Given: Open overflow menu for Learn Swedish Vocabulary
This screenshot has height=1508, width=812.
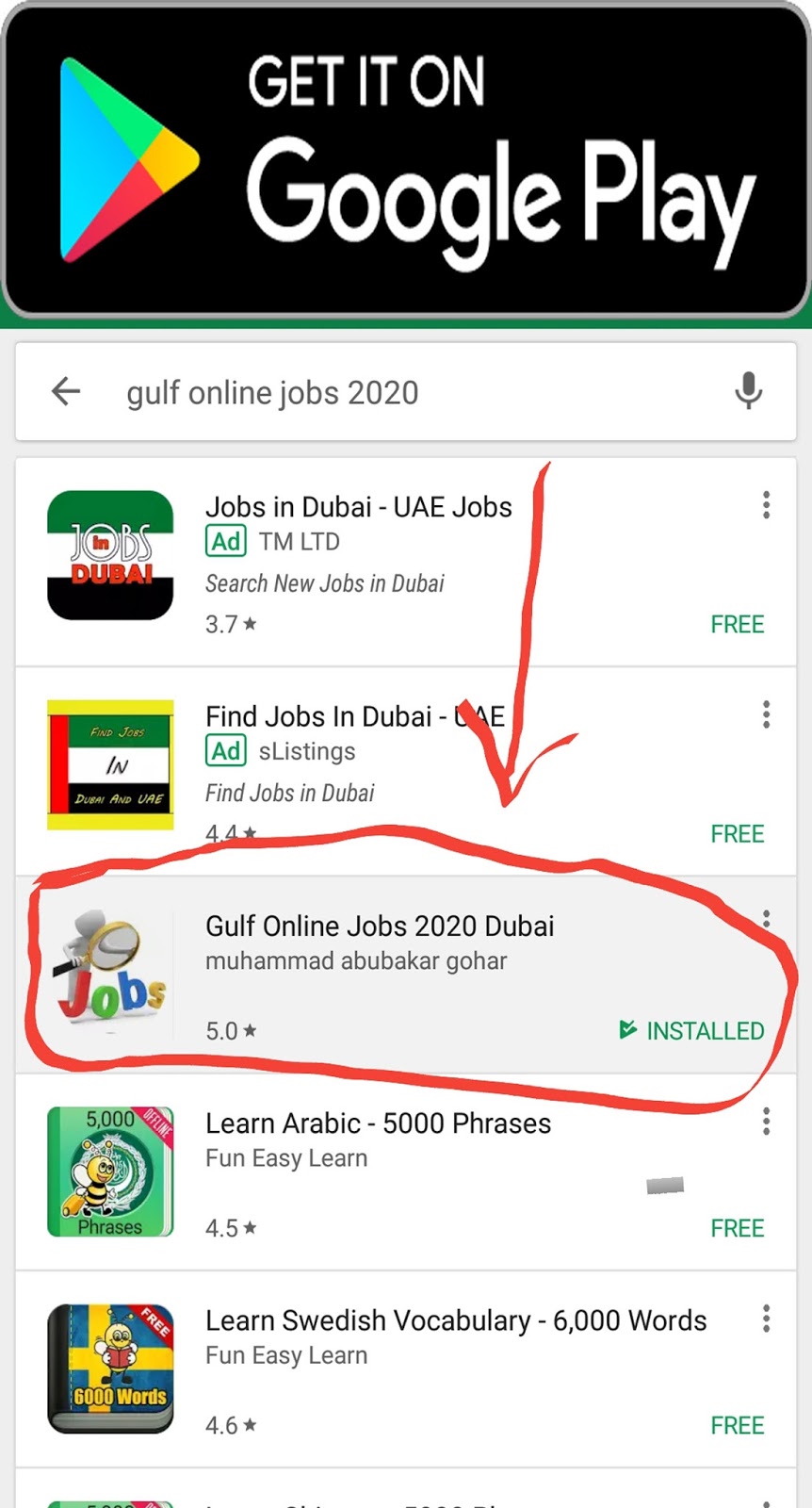Looking at the screenshot, I should [x=766, y=1319].
